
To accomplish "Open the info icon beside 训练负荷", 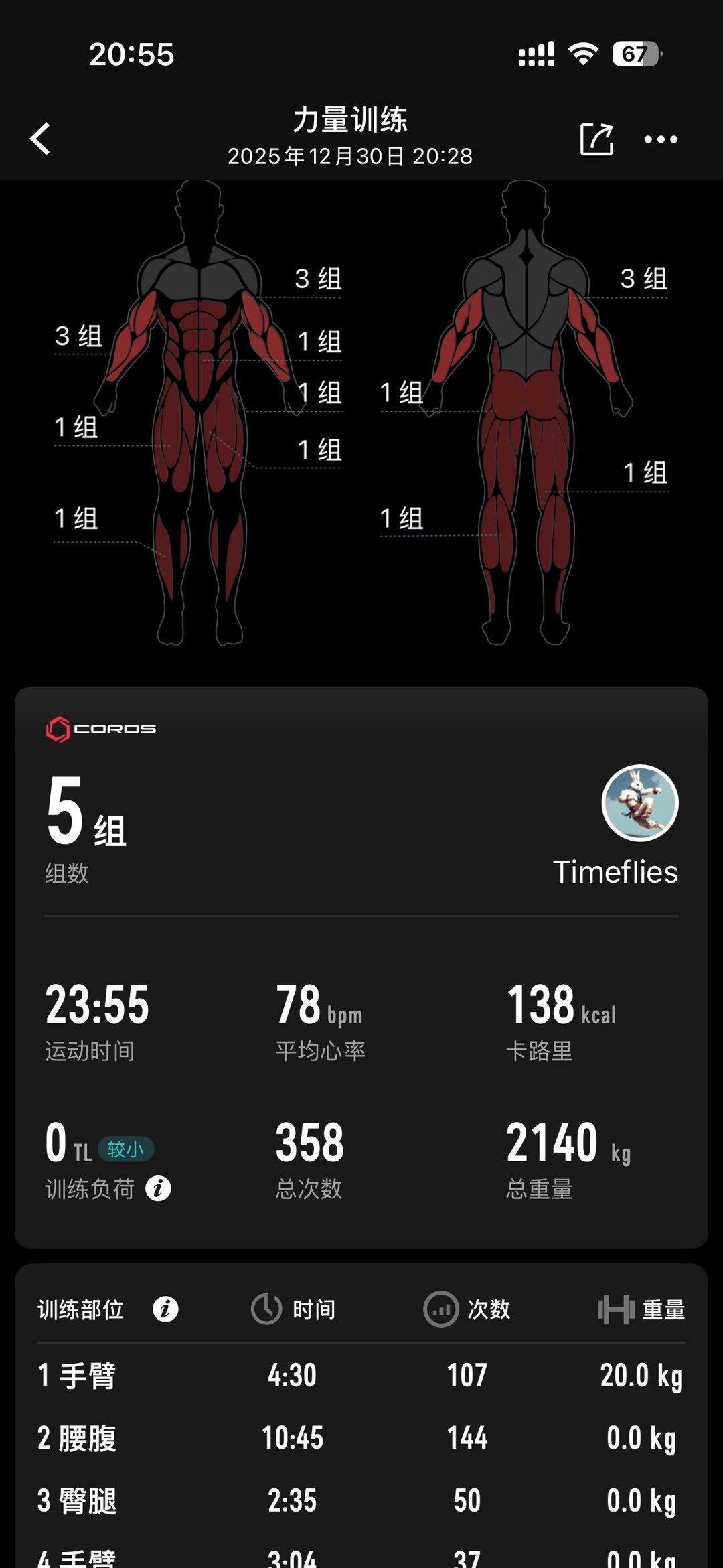I will (x=159, y=1188).
